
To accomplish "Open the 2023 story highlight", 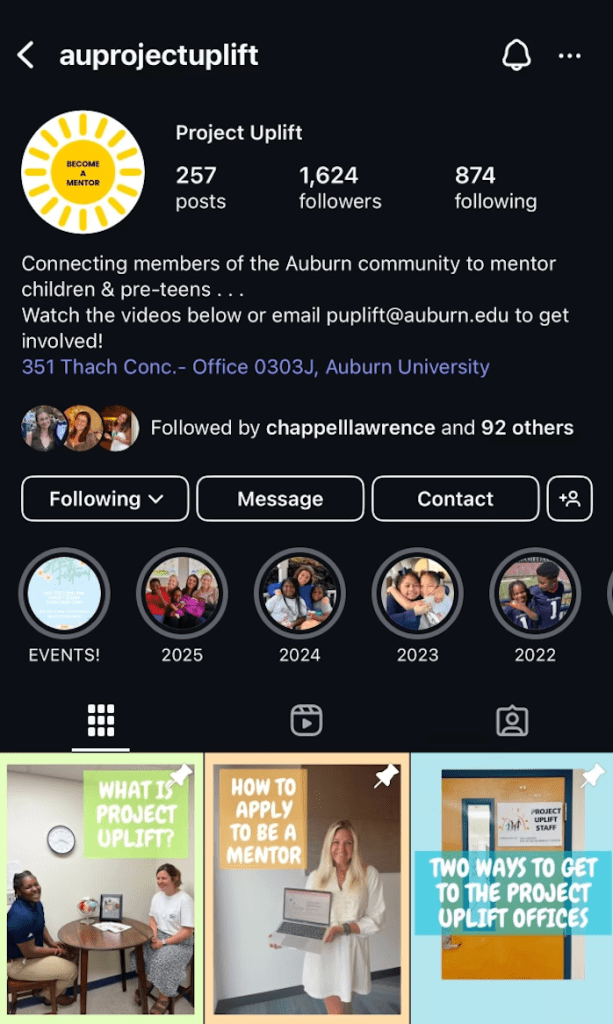I will point(417,595).
